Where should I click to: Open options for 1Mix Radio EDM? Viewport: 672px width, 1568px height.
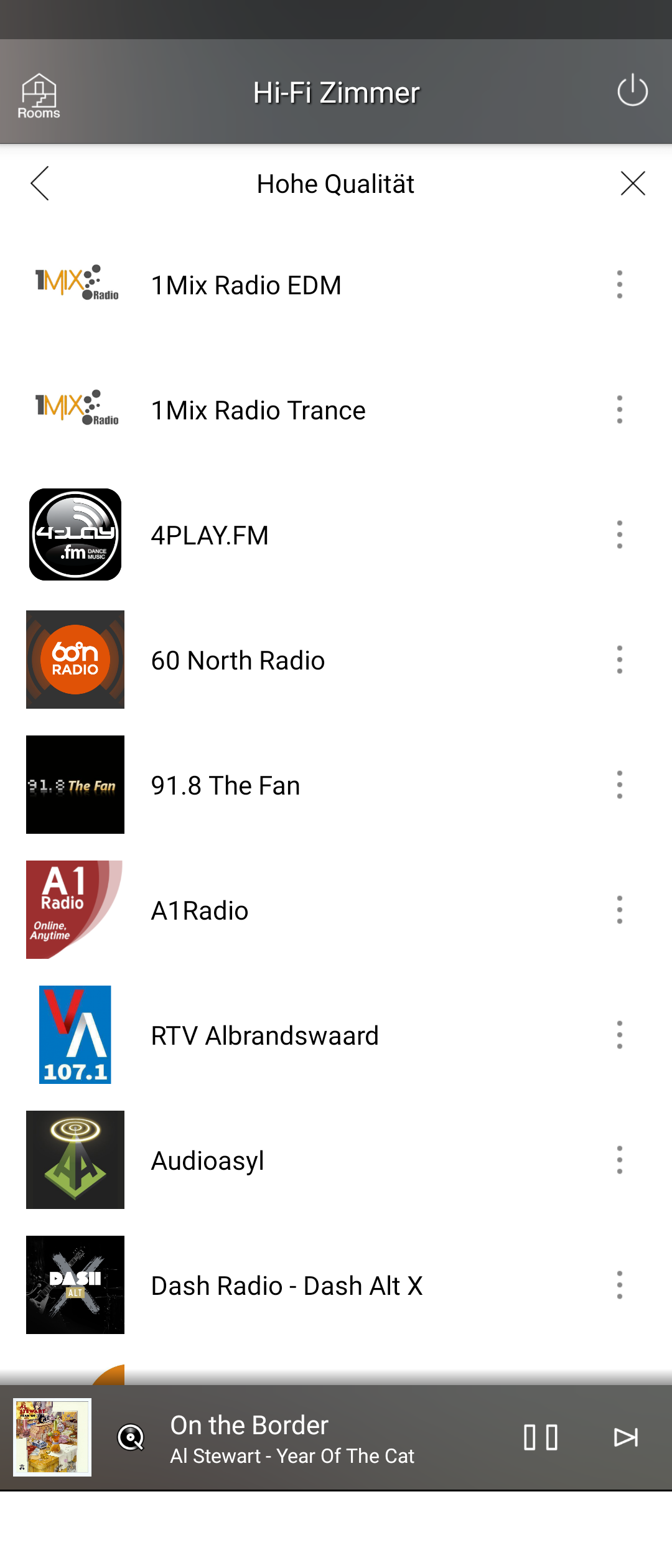(x=619, y=285)
